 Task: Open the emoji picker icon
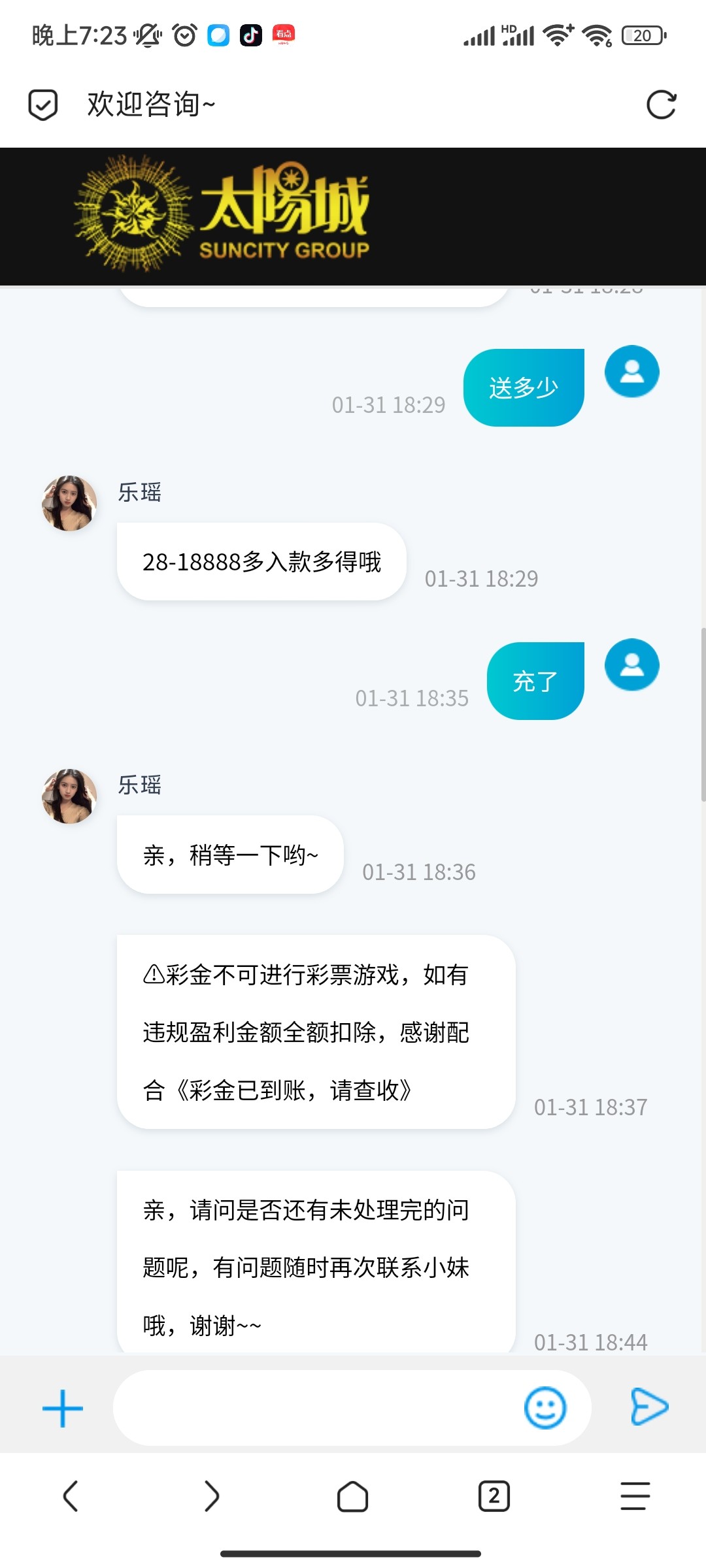coord(546,1408)
